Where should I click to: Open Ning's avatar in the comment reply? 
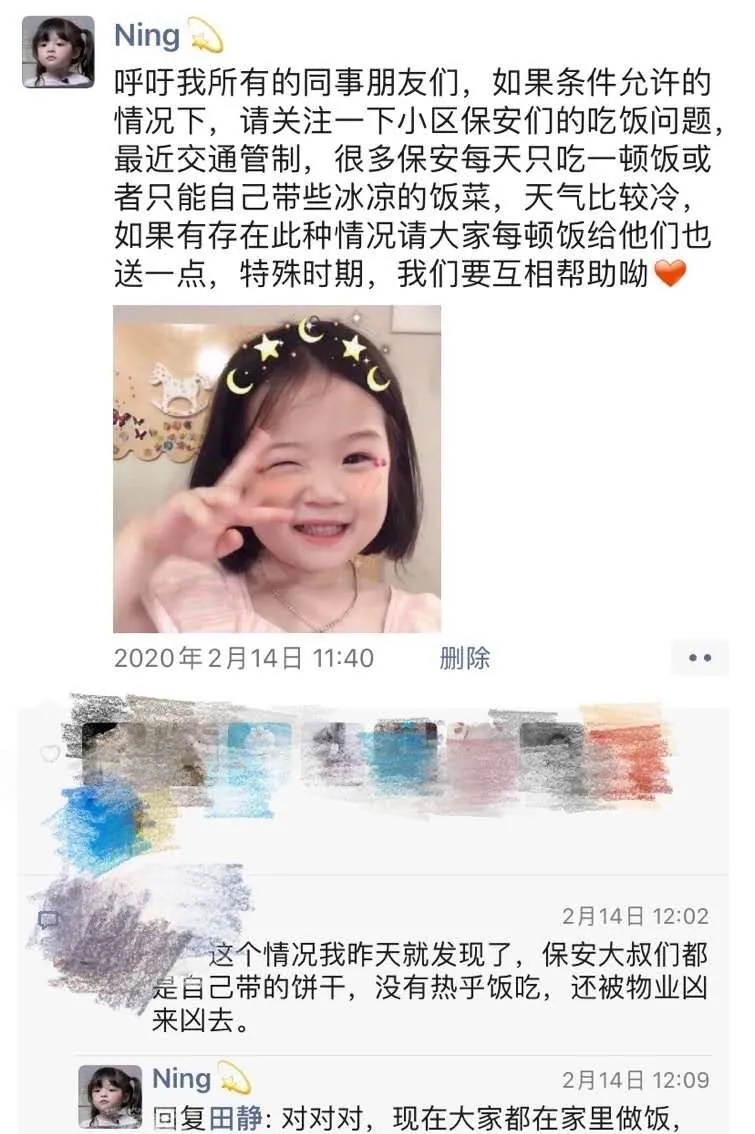click(x=111, y=1096)
